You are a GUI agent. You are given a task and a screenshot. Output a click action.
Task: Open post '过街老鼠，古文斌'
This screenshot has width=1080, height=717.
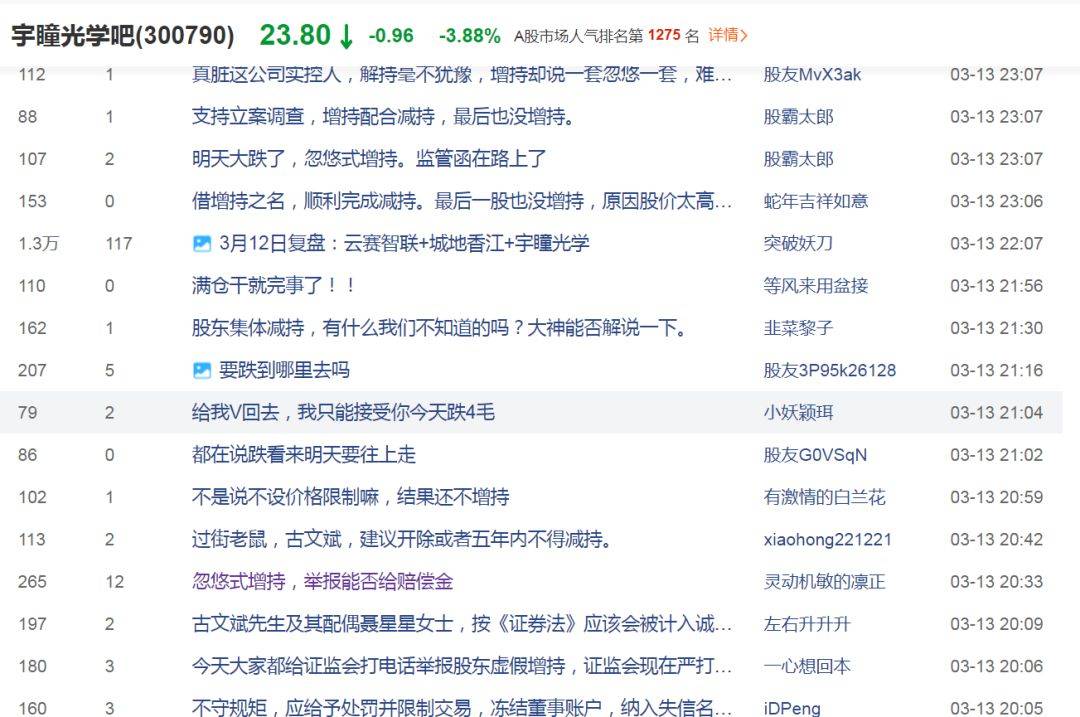click(401, 539)
